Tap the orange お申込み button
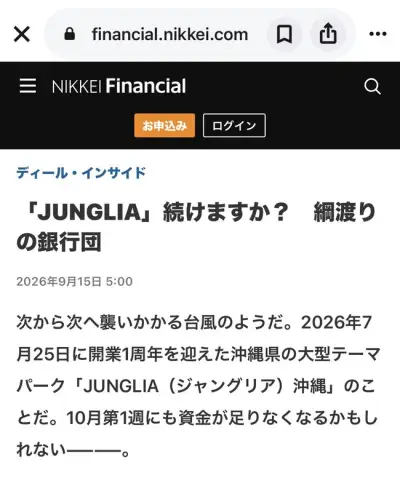This screenshot has height=486, width=400. click(x=164, y=125)
